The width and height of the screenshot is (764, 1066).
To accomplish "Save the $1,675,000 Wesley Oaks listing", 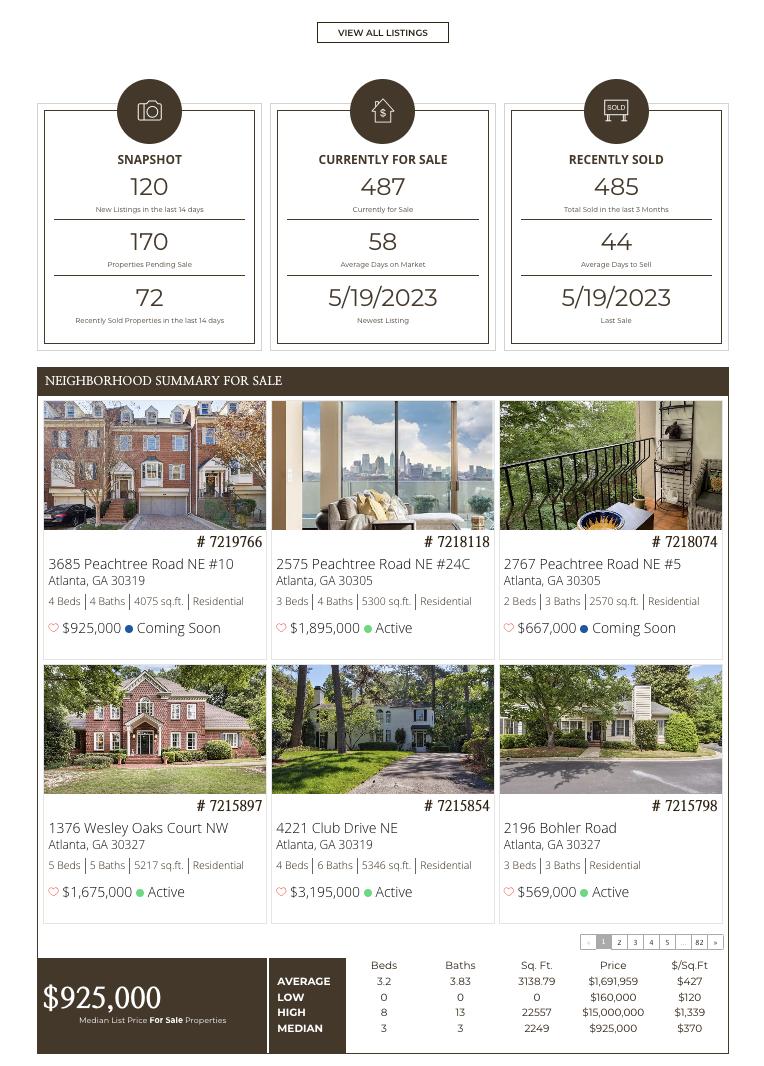I will [54, 892].
